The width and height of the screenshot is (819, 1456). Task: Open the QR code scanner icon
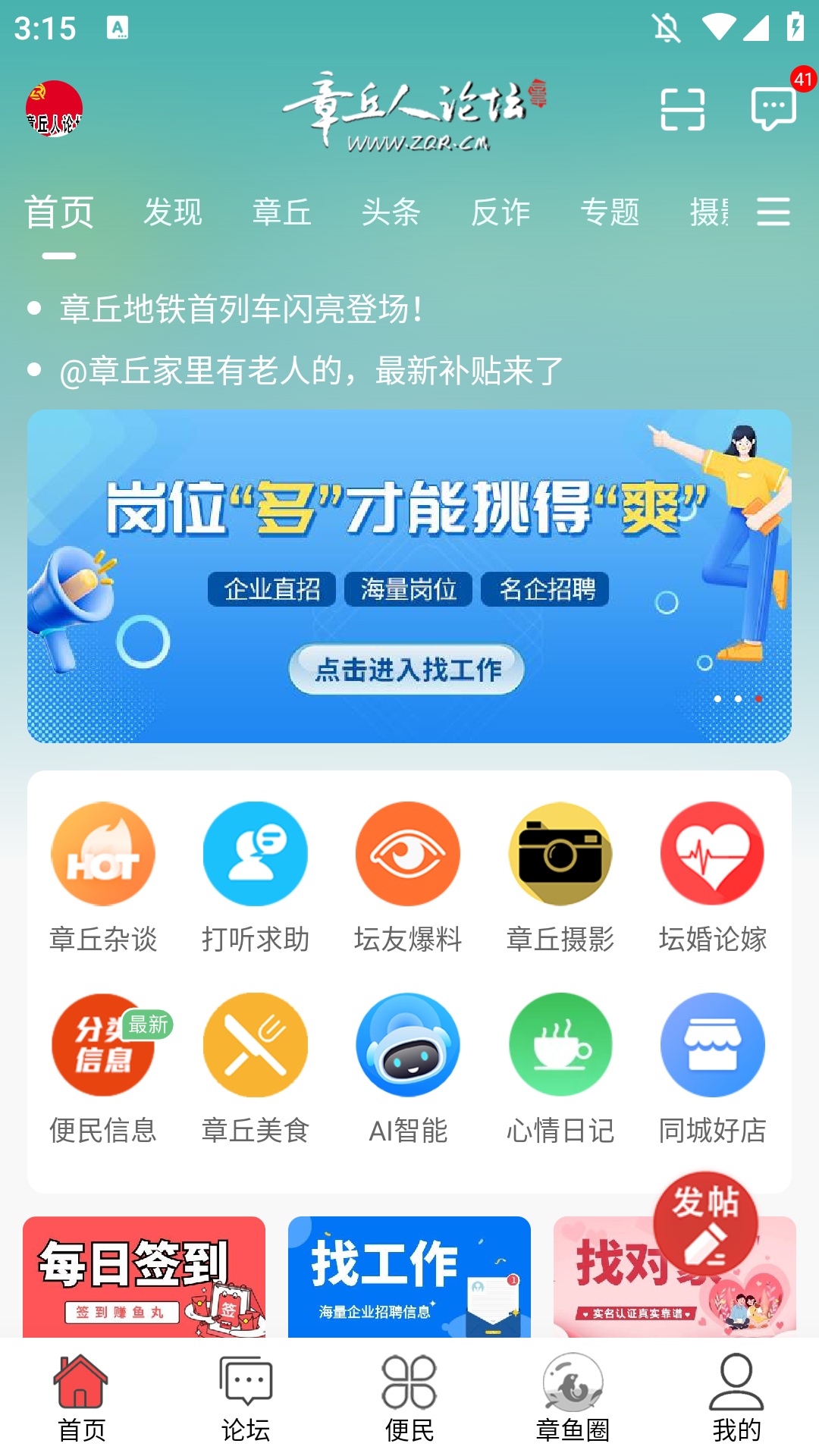682,110
